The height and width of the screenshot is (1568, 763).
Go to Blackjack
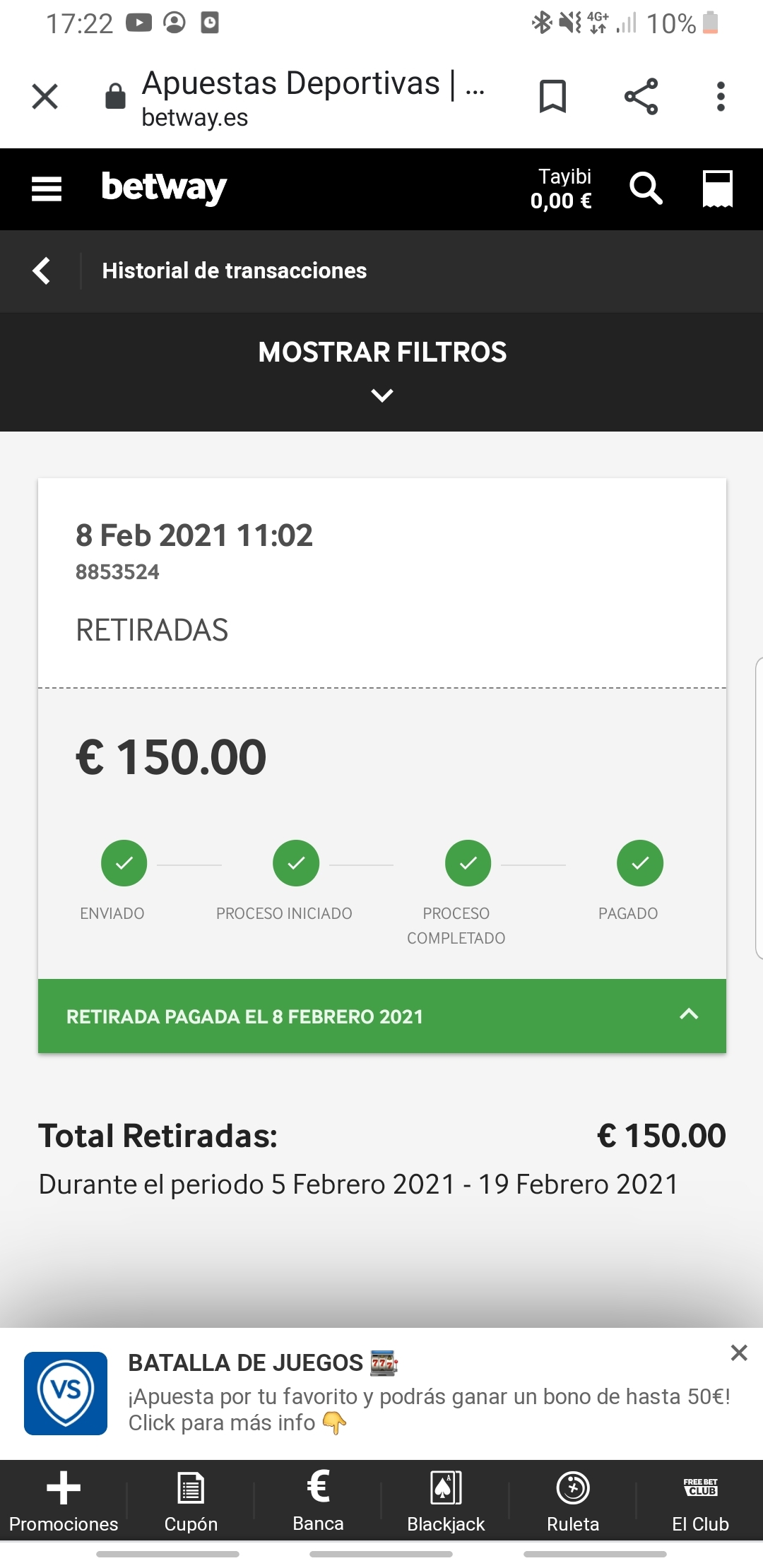(x=446, y=1501)
